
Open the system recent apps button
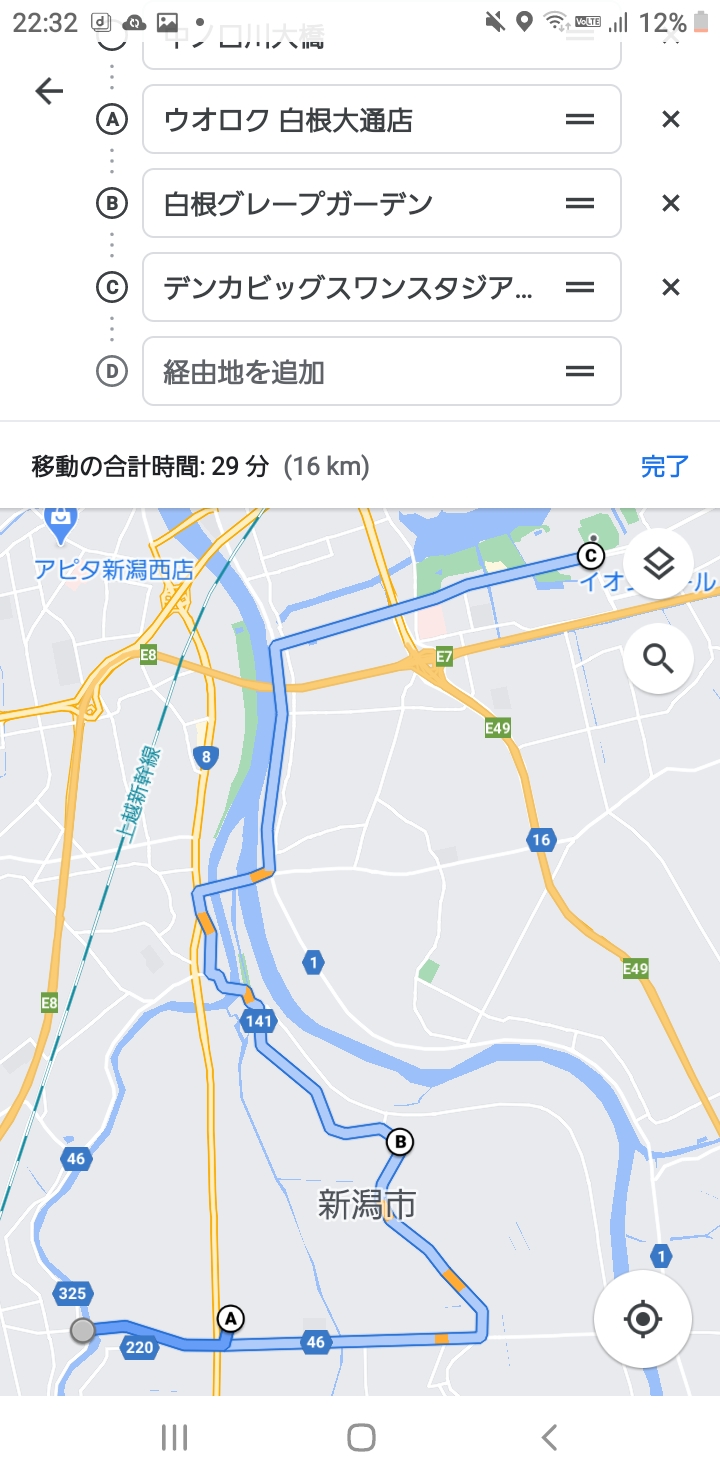point(174,1438)
